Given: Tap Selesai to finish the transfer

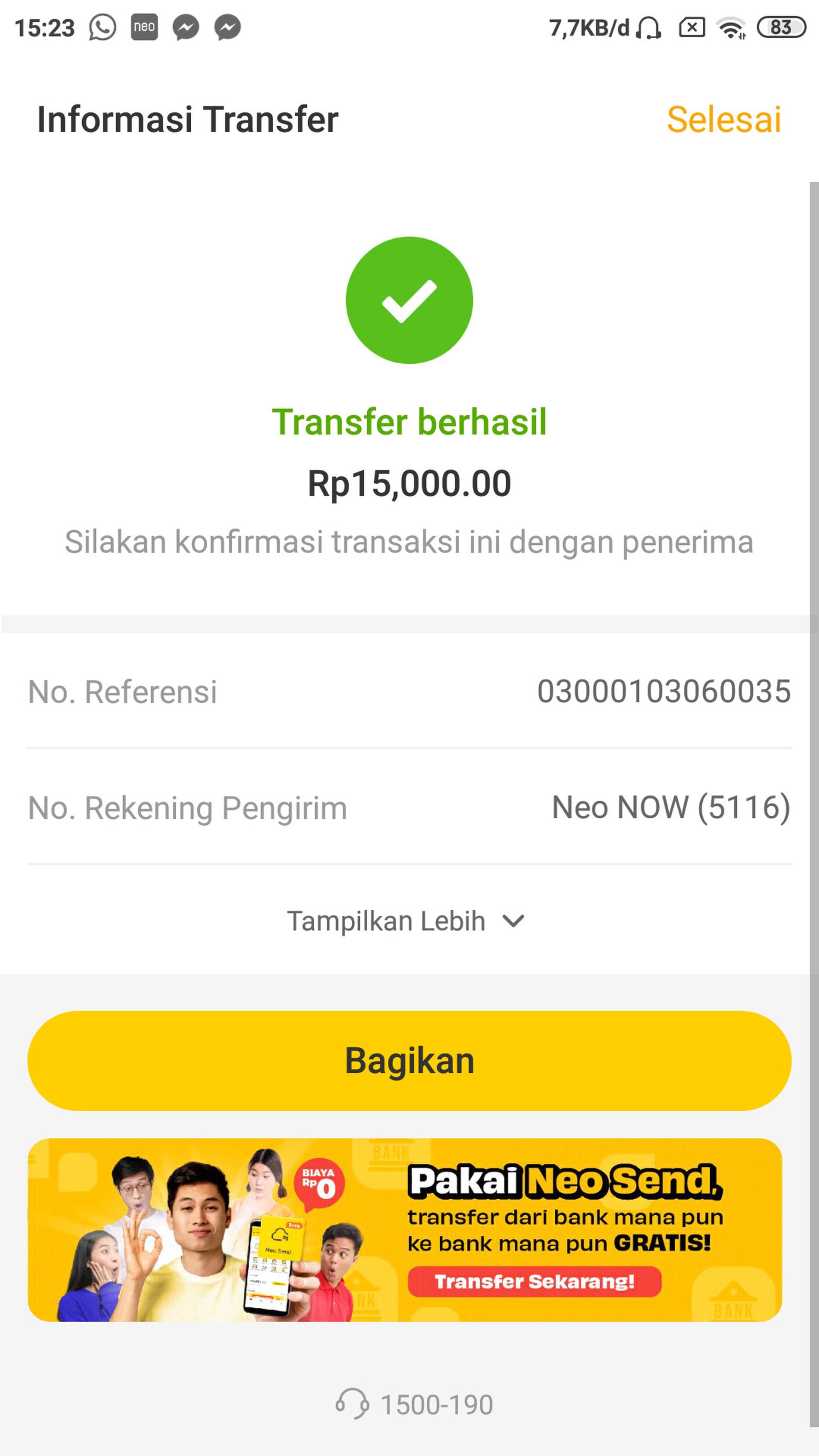Looking at the screenshot, I should tap(724, 120).
